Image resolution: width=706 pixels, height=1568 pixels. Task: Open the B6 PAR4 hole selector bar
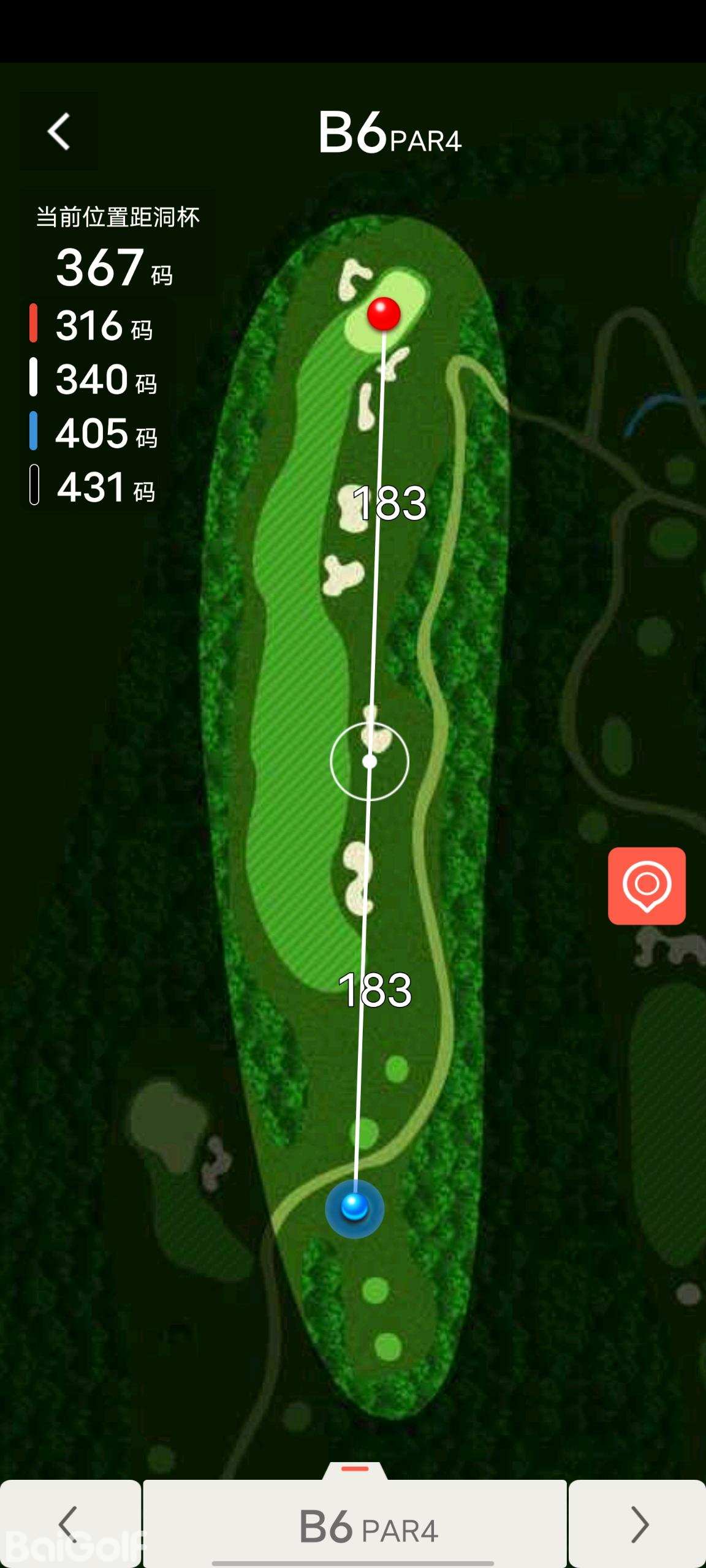(x=355, y=1525)
